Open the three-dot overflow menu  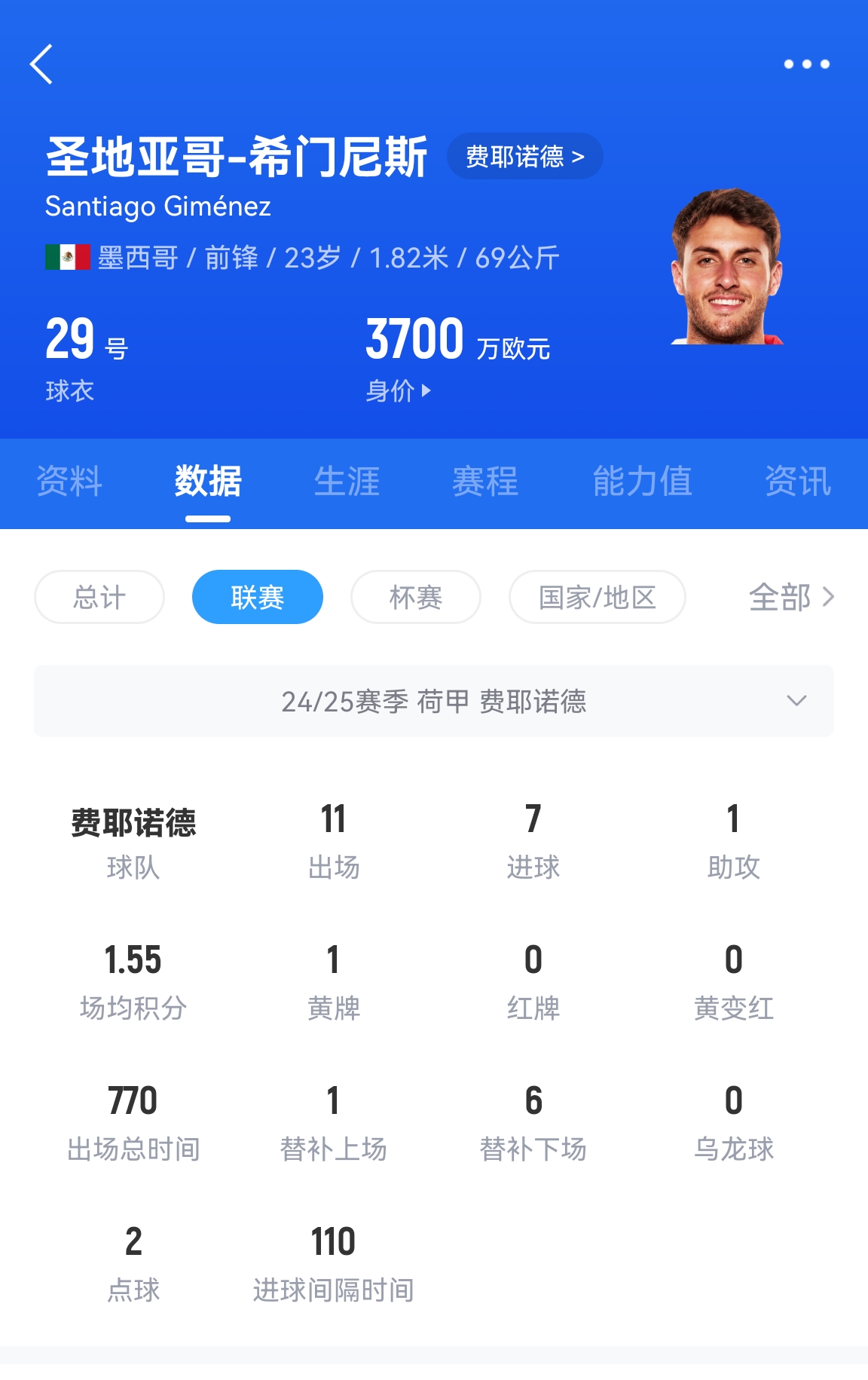pyautogui.click(x=806, y=64)
